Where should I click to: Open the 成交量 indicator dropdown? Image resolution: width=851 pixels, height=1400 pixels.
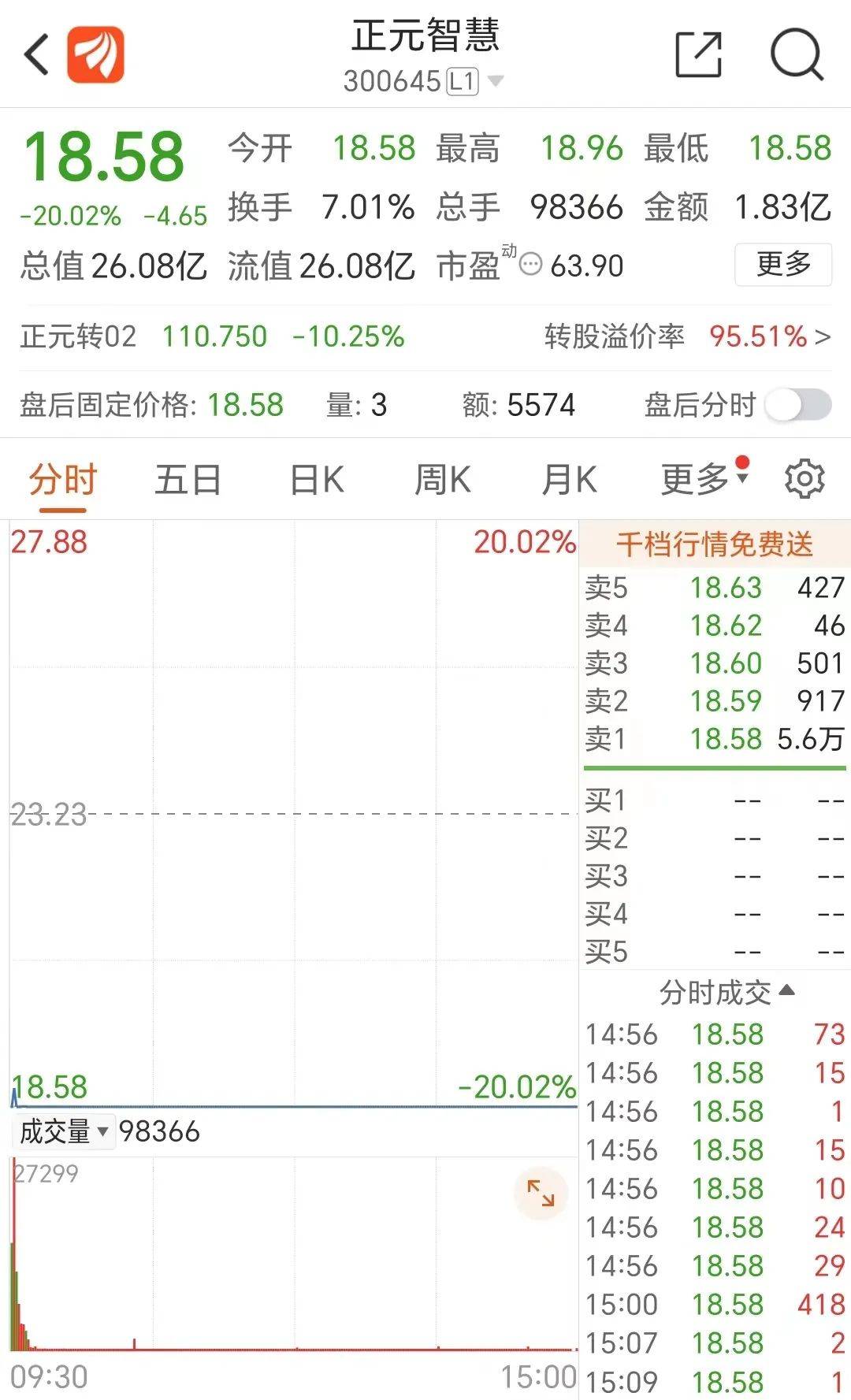pyautogui.click(x=63, y=1131)
